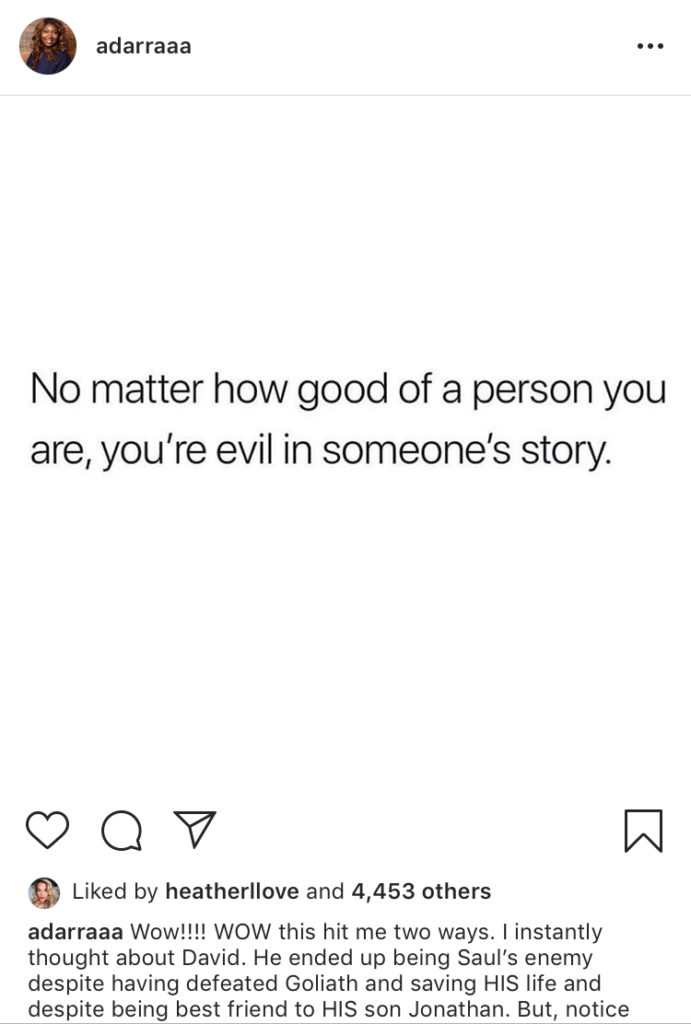Open the three-dot post options menu
Viewport: 691px width, 1024px height.
650,47
